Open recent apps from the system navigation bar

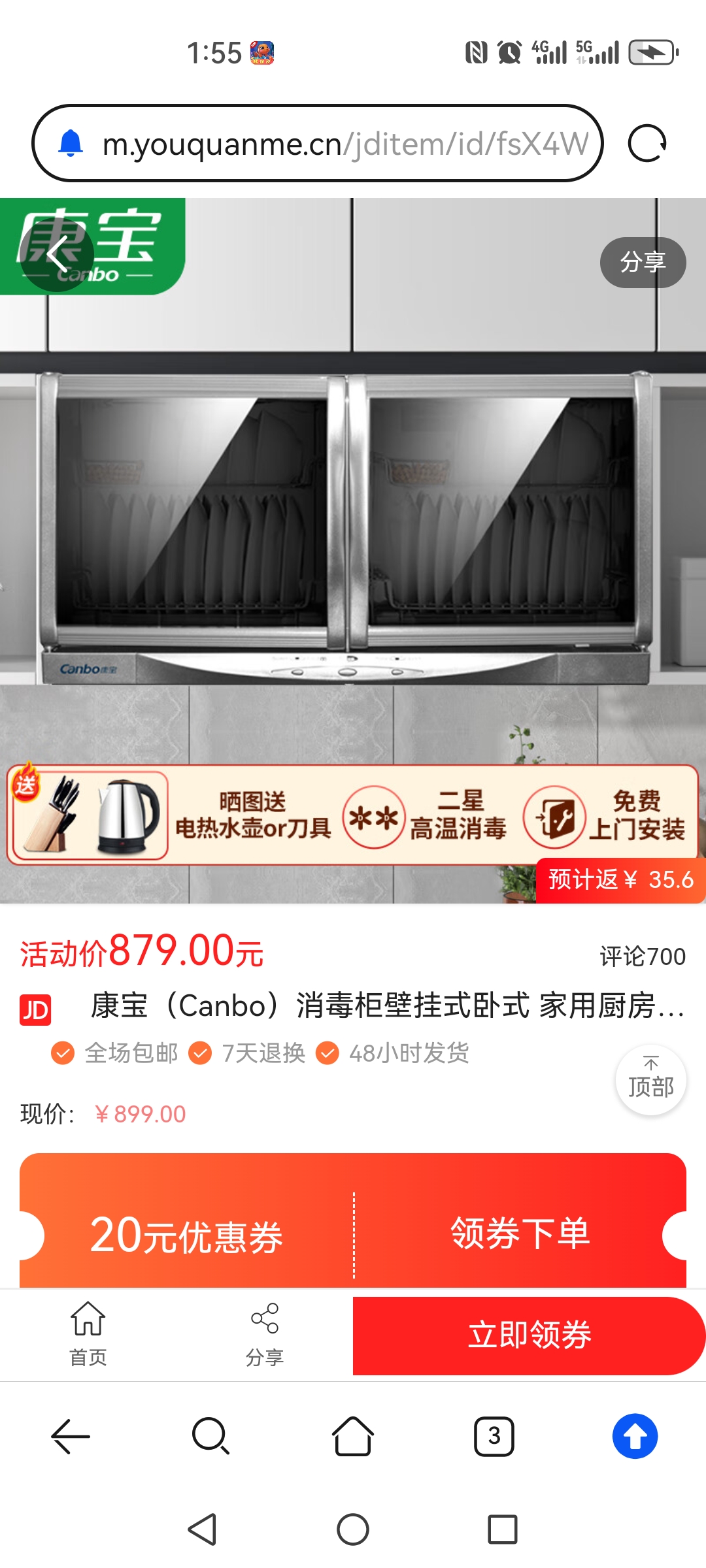coord(502,1529)
